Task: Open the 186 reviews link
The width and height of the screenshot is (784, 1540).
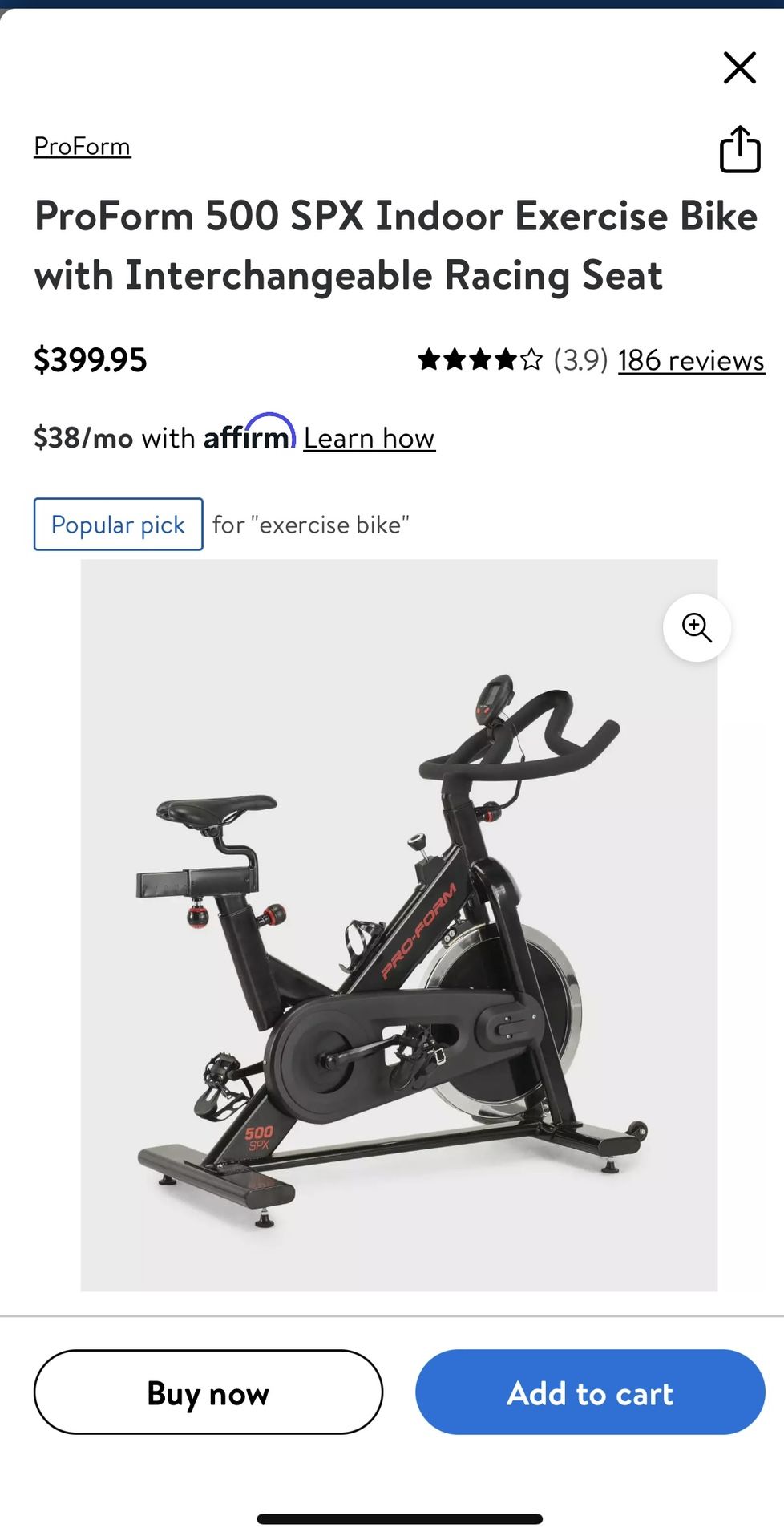Action: (x=691, y=360)
